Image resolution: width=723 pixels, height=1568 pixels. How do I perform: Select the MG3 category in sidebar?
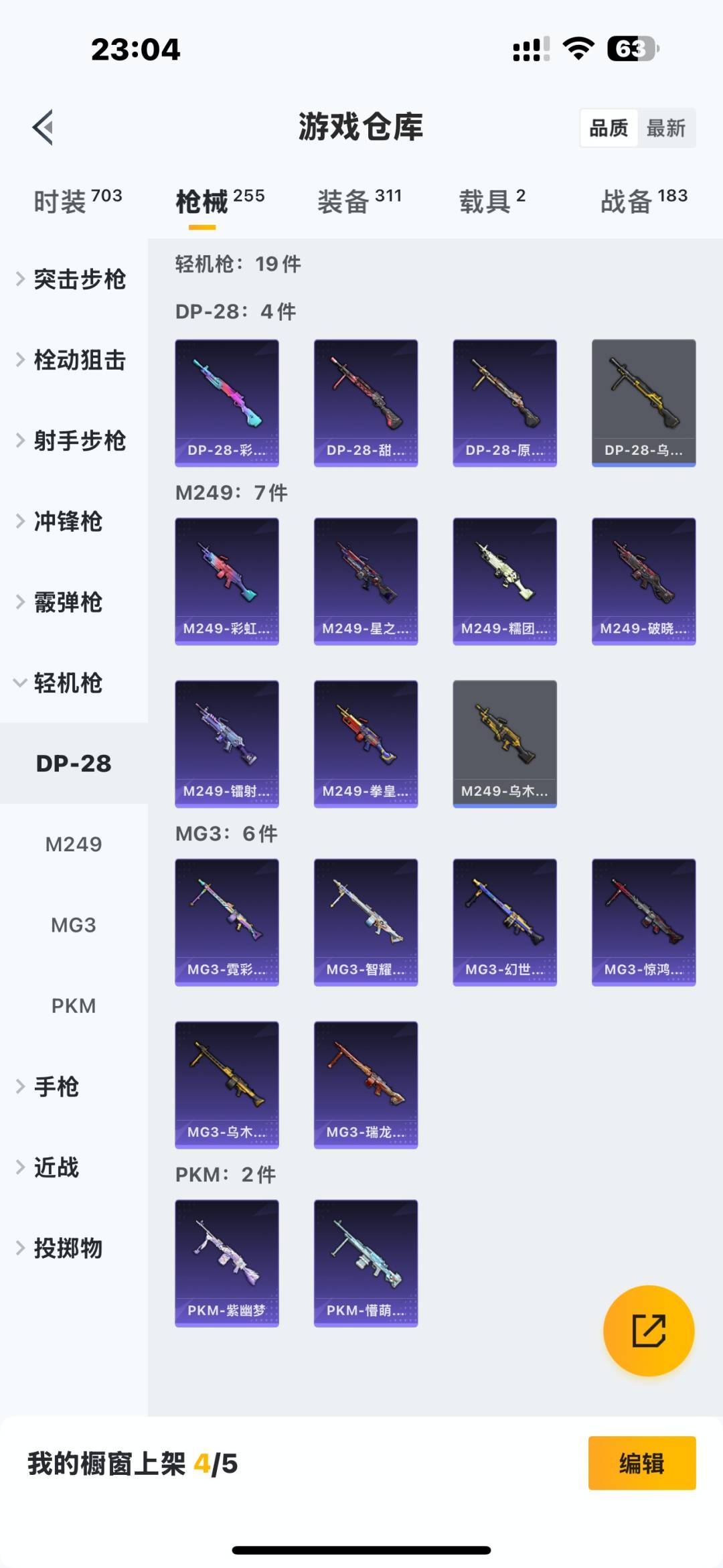tap(74, 924)
